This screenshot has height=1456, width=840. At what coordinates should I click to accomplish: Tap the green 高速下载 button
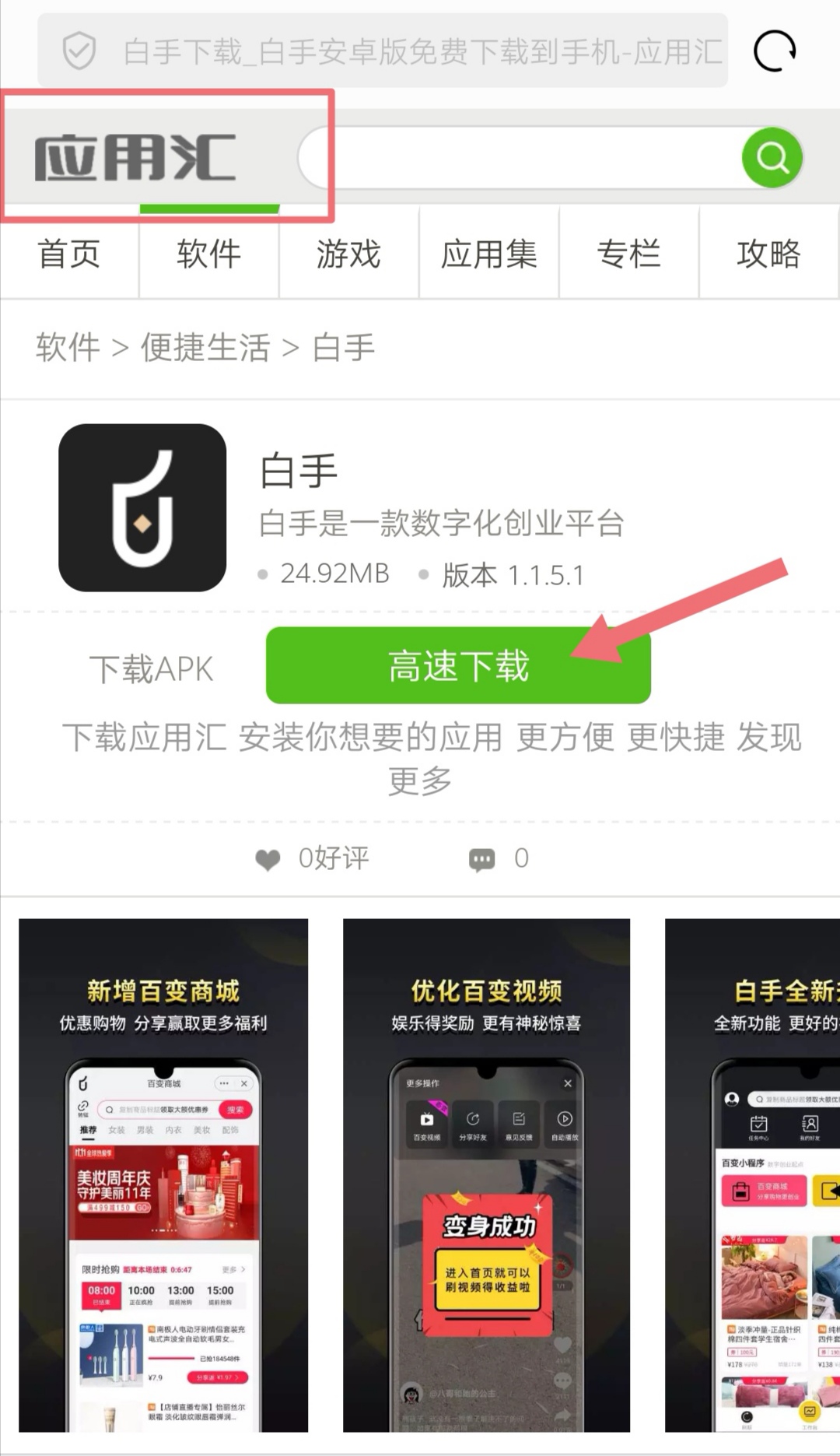pyautogui.click(x=458, y=666)
